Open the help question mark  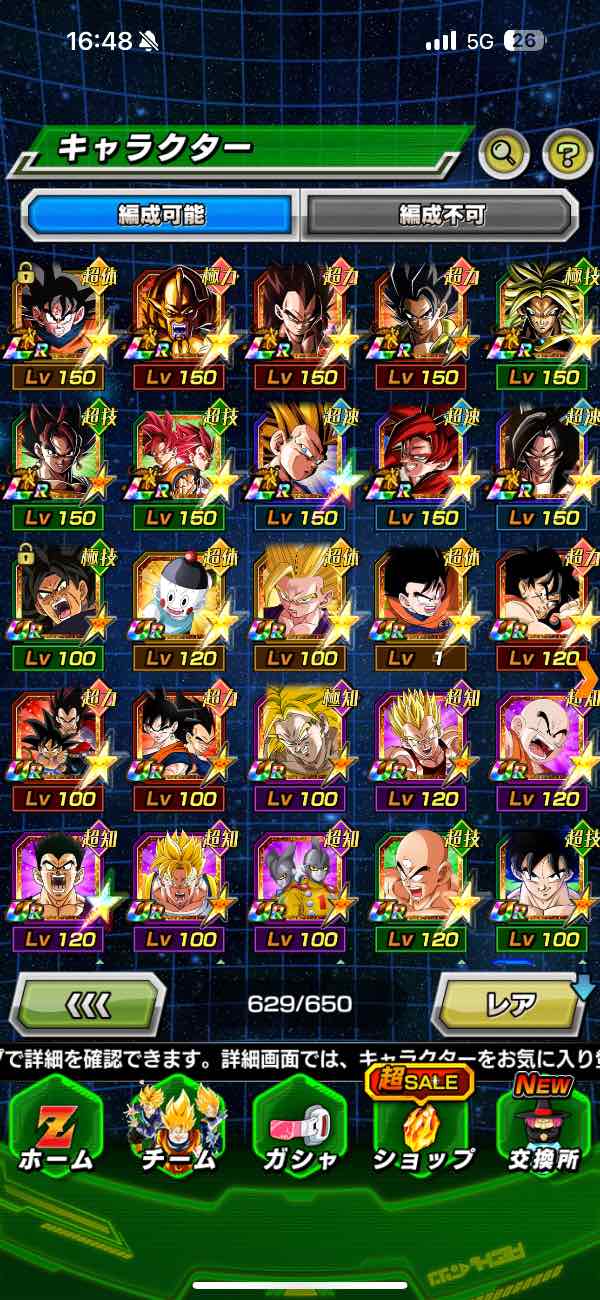(567, 153)
